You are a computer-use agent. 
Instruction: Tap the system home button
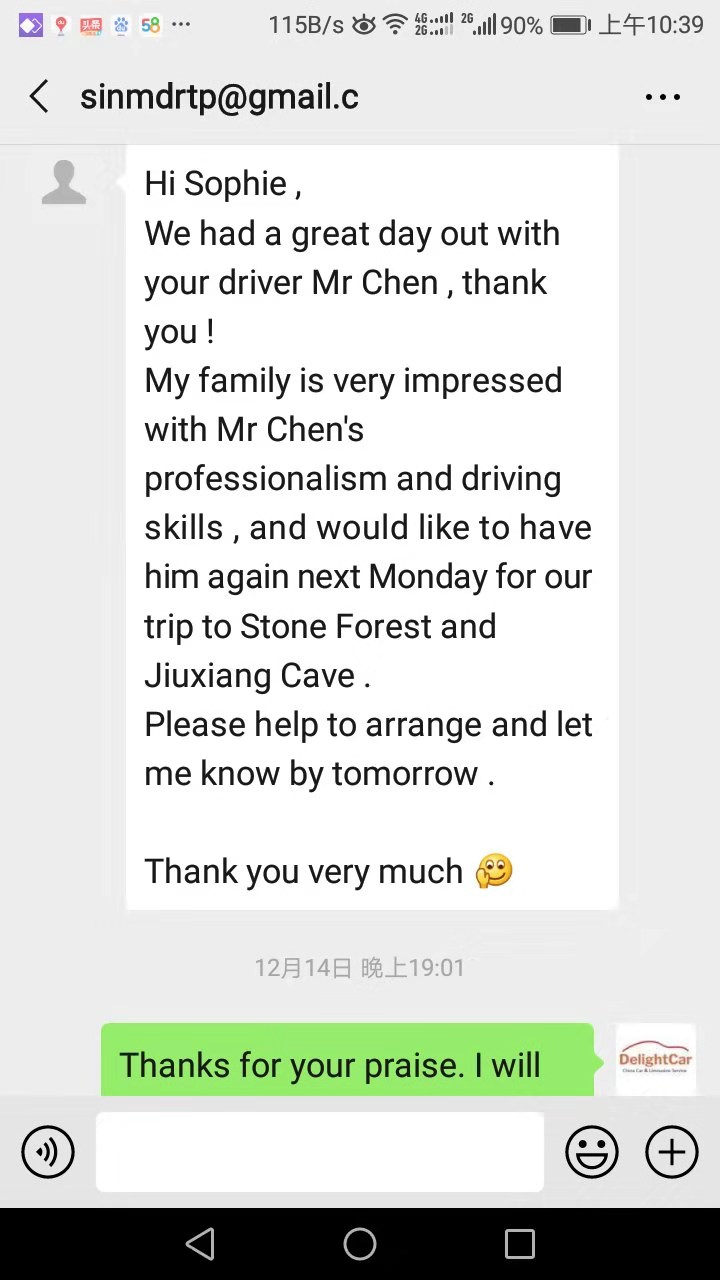tap(360, 1244)
